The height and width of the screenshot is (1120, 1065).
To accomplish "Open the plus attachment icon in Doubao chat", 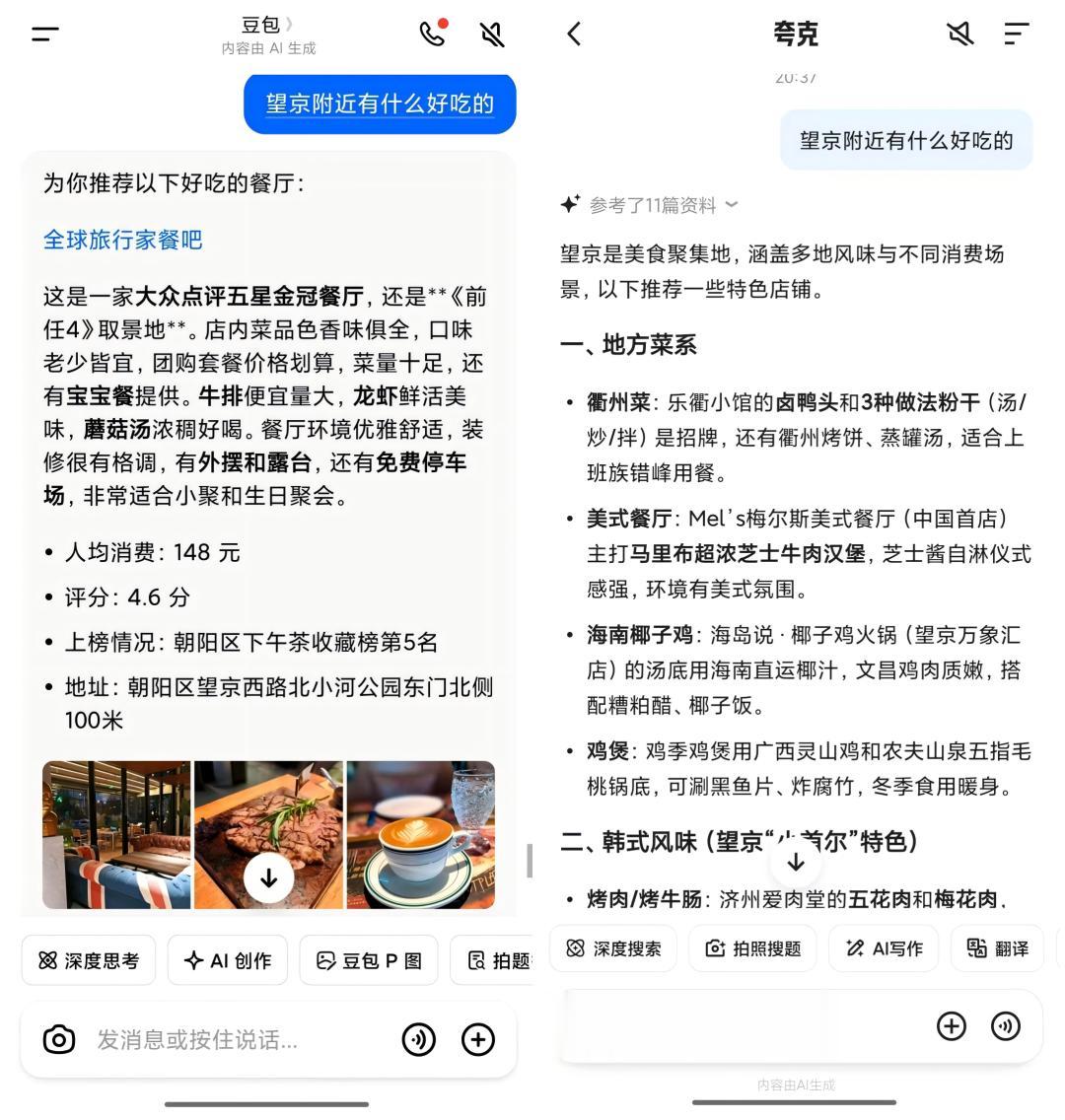I will (478, 1039).
